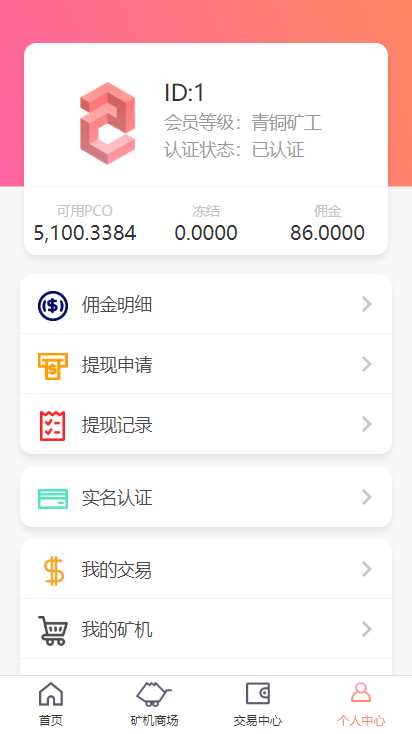The width and height of the screenshot is (412, 734).
Task: Select the 个人中心 tab
Action: (x=361, y=705)
